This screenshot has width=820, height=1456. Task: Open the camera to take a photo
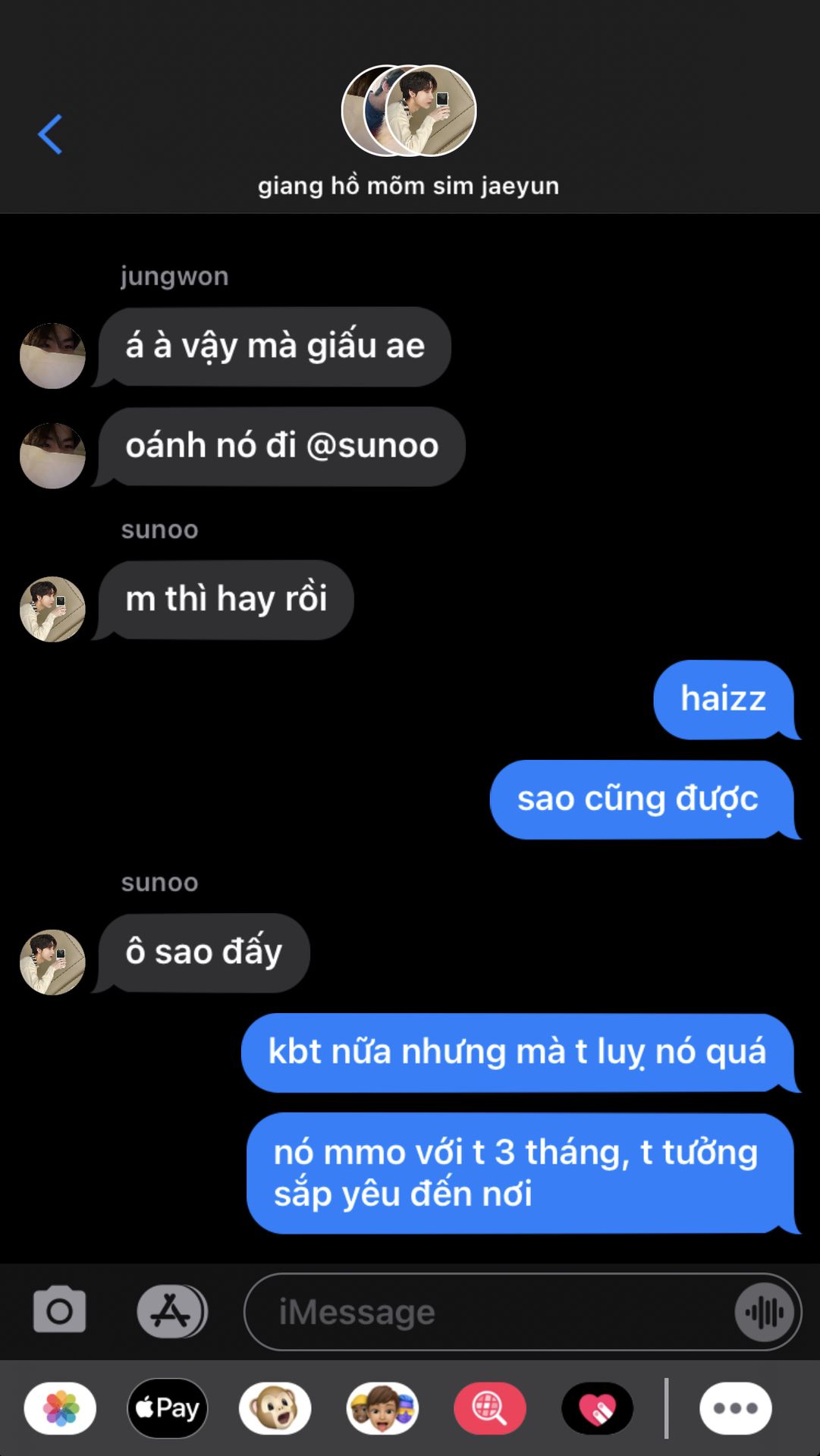click(59, 1310)
